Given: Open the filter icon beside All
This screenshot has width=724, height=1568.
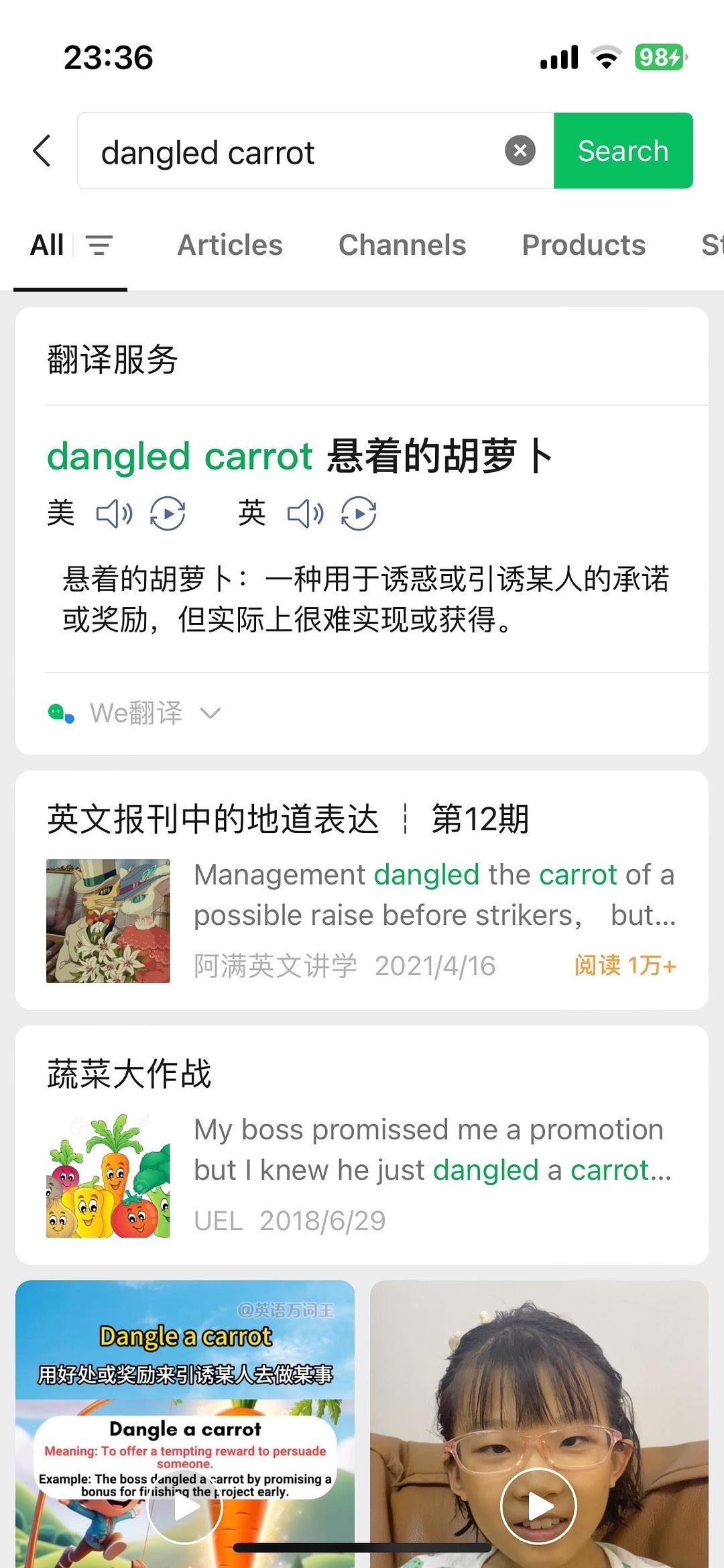Looking at the screenshot, I should pos(99,245).
